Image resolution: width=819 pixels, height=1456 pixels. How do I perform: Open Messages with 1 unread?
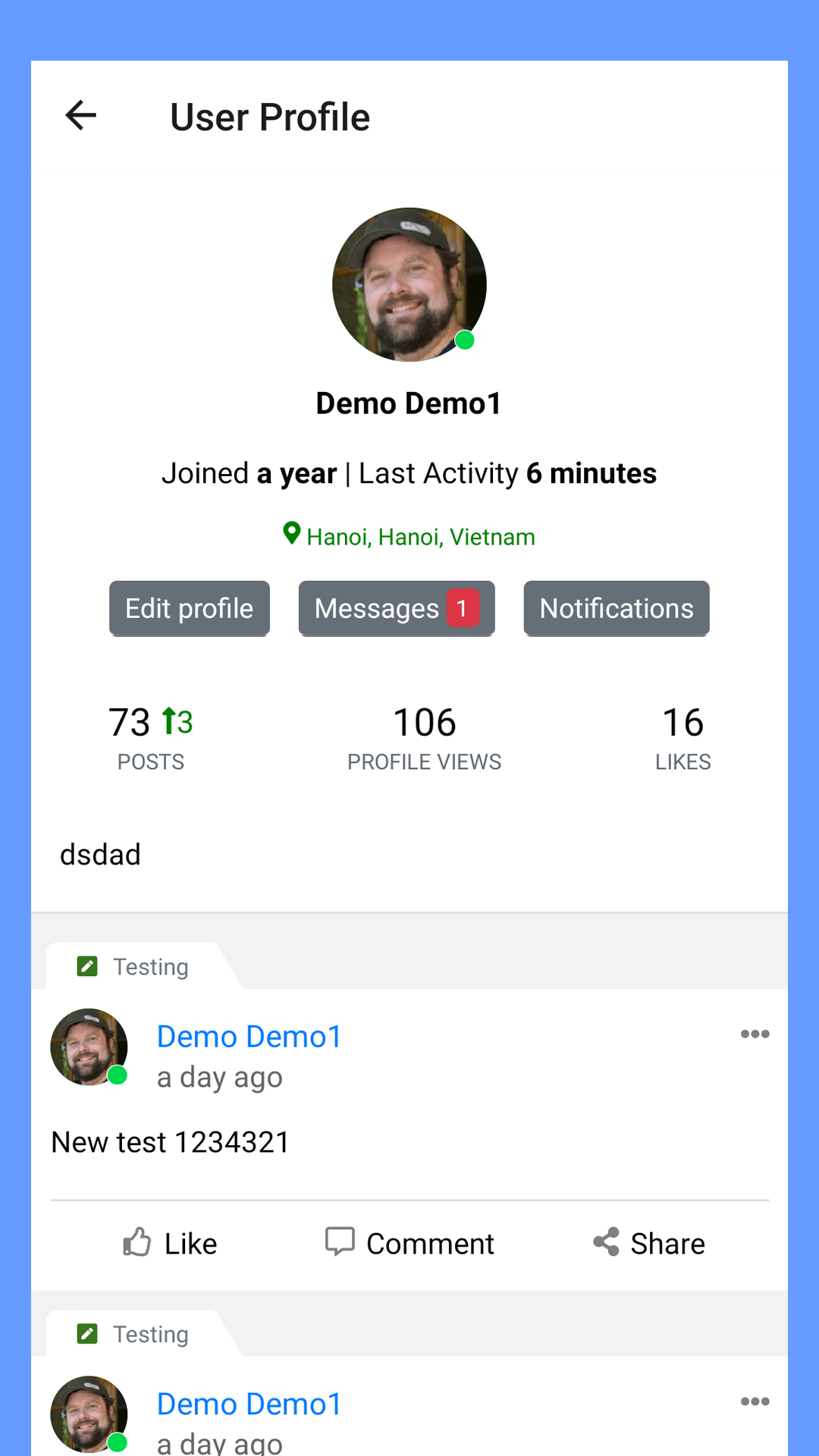coord(397,608)
